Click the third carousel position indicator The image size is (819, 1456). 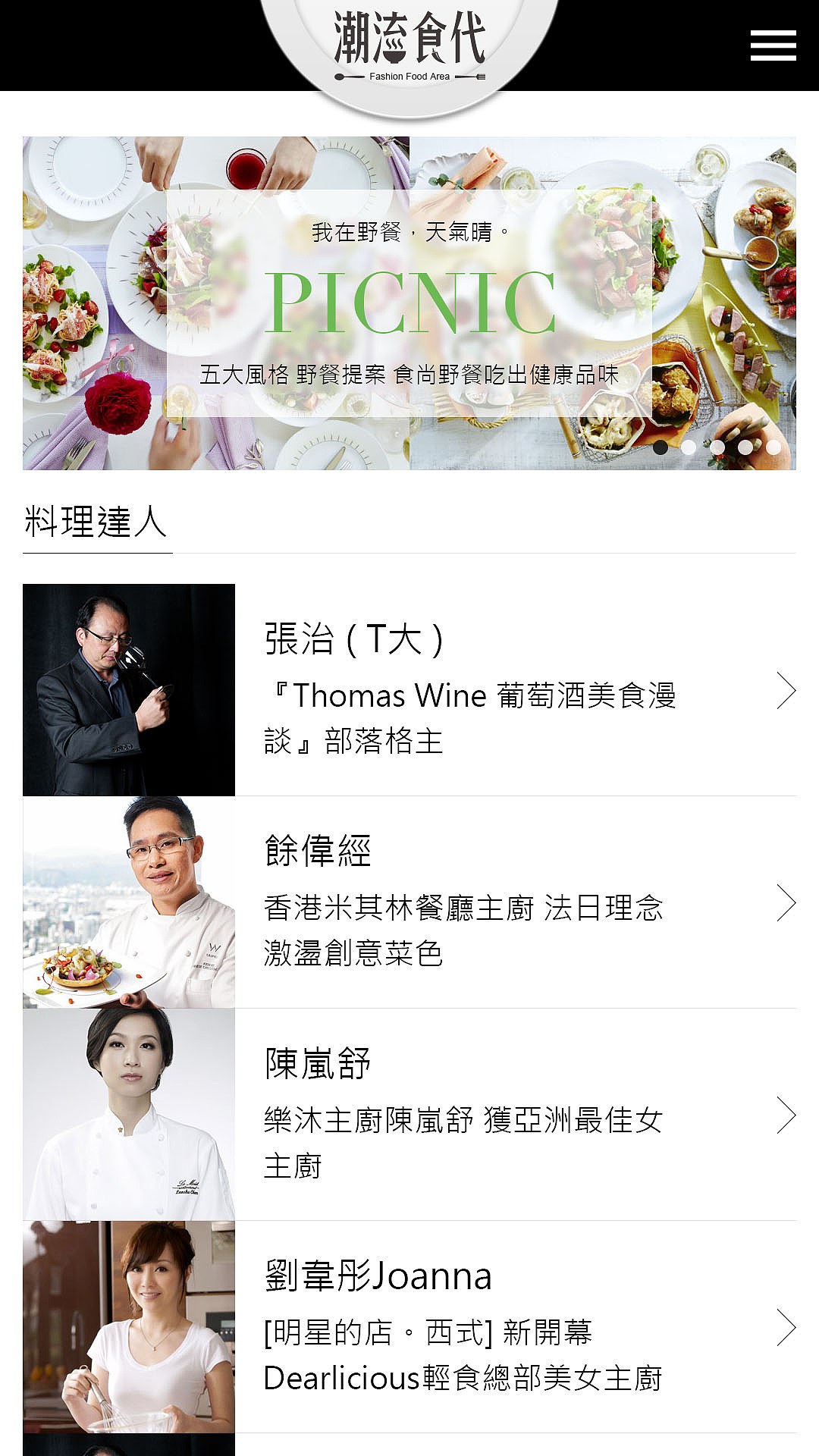[716, 447]
